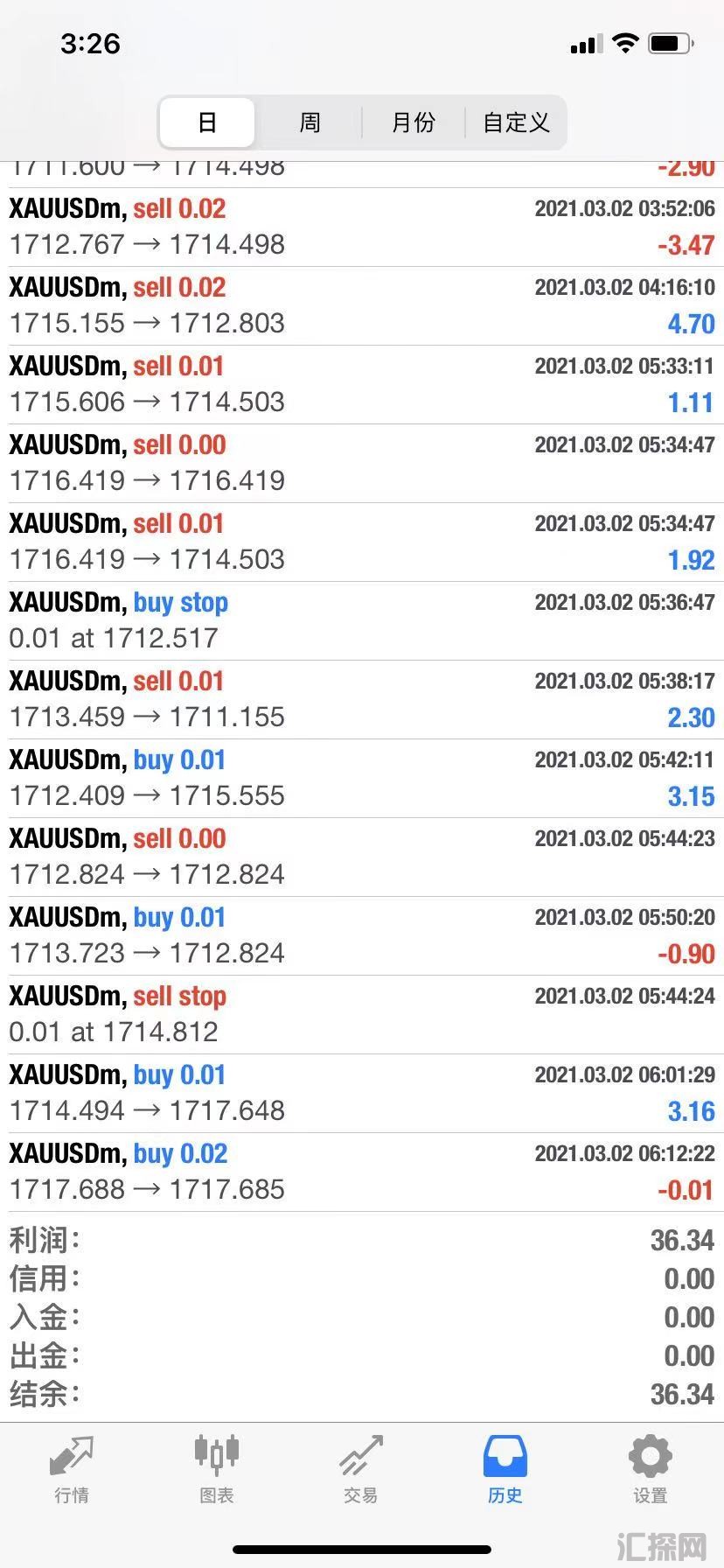
Task: View the sell stop order at 1714.812
Action: (362, 1015)
